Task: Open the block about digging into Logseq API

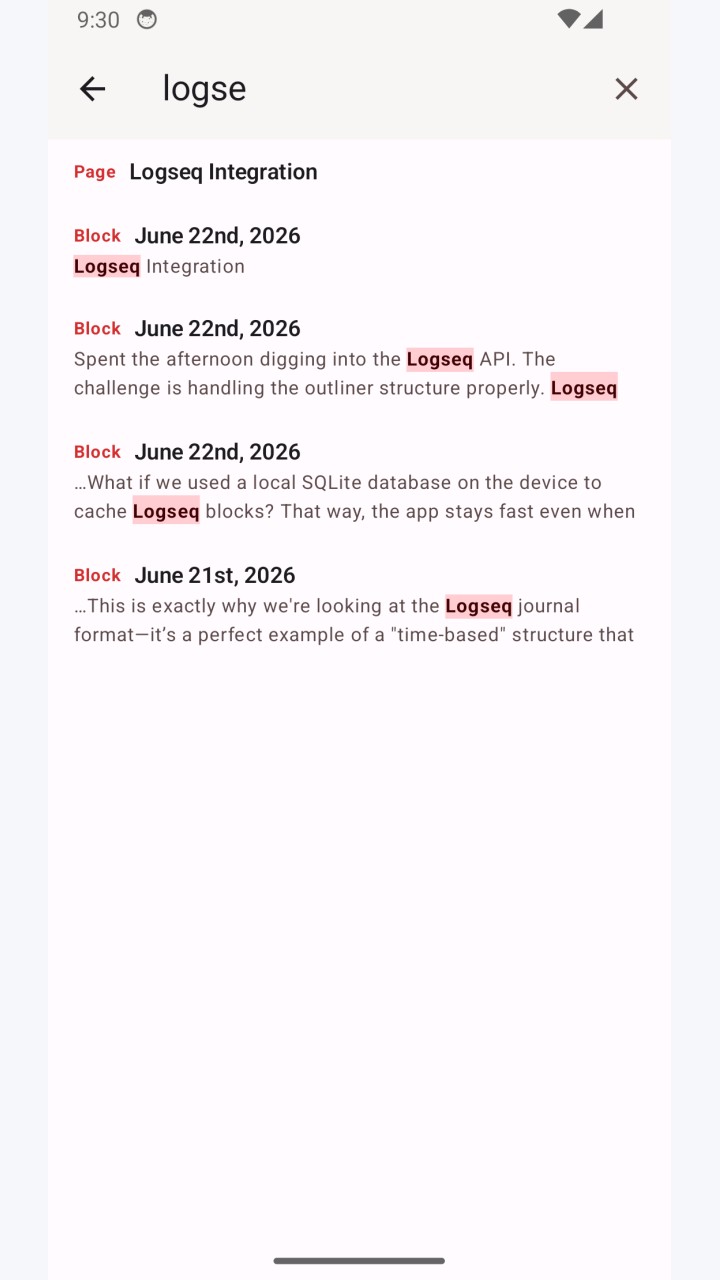Action: tap(359, 358)
